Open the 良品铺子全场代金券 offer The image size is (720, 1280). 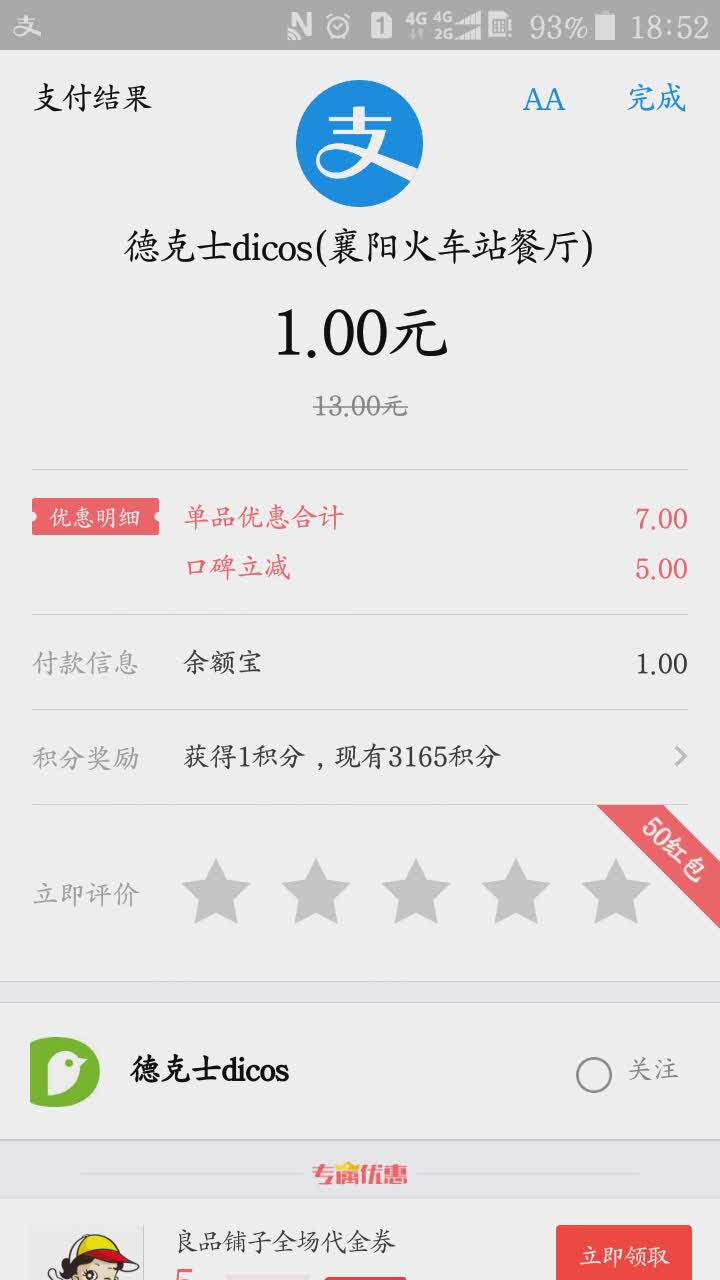tap(286, 1242)
